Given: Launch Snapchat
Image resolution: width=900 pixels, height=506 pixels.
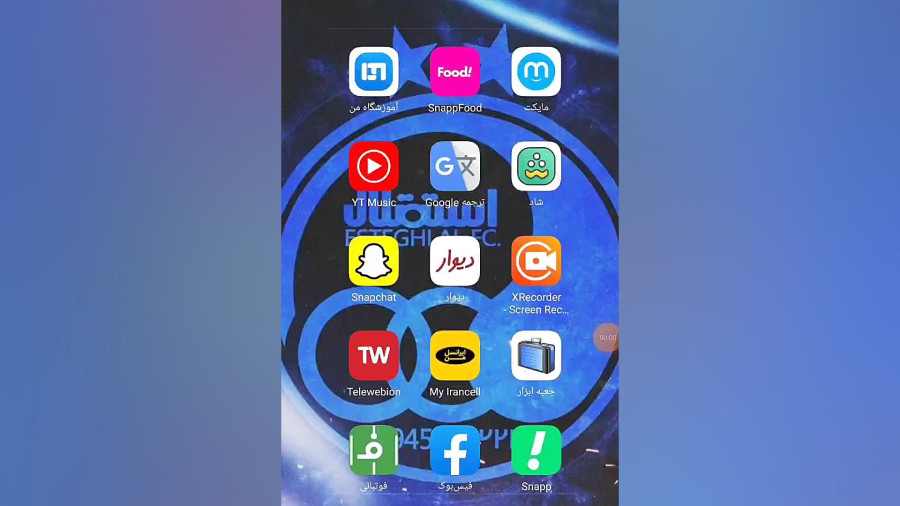Looking at the screenshot, I should (373, 261).
